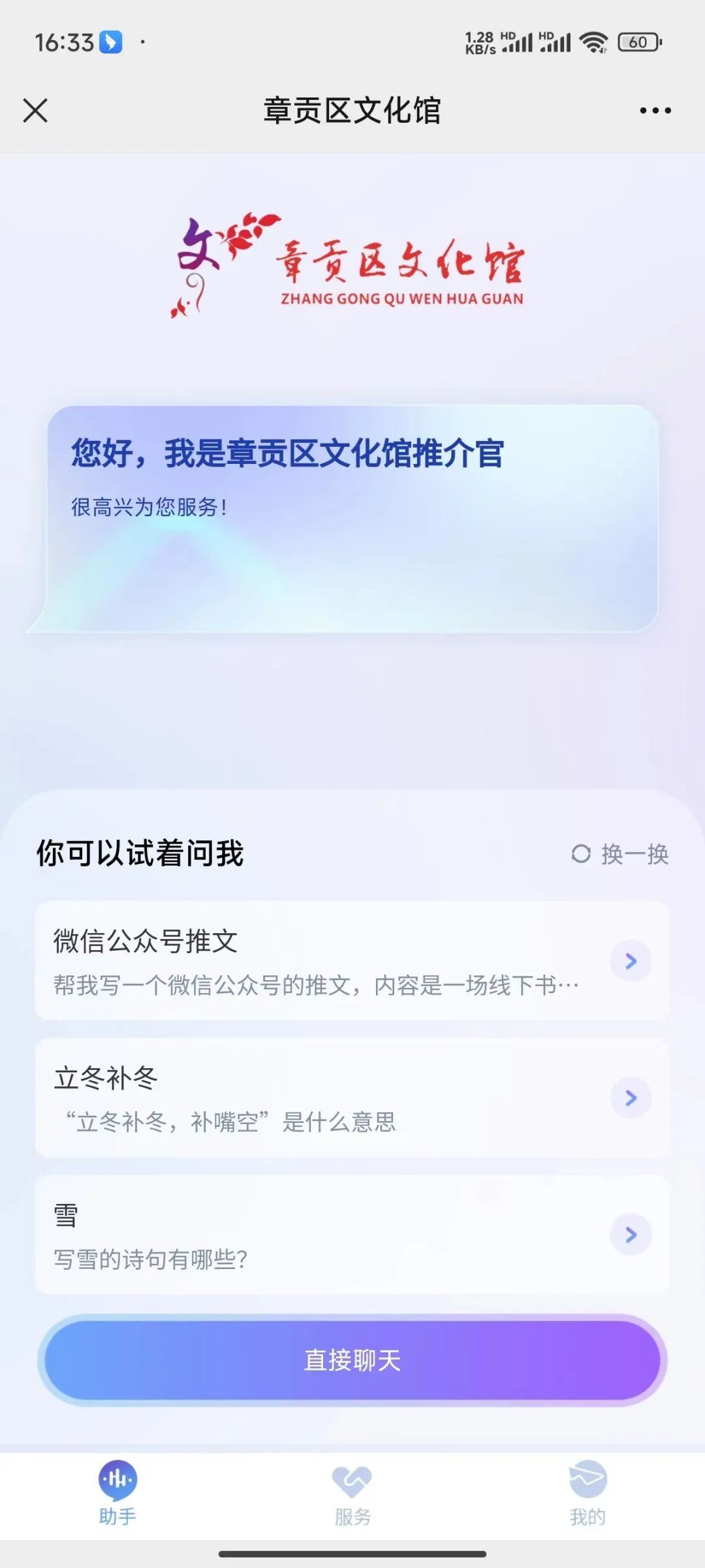Close the 章贡区文化馆 mini program
705x1568 pixels.
pyautogui.click(x=35, y=110)
